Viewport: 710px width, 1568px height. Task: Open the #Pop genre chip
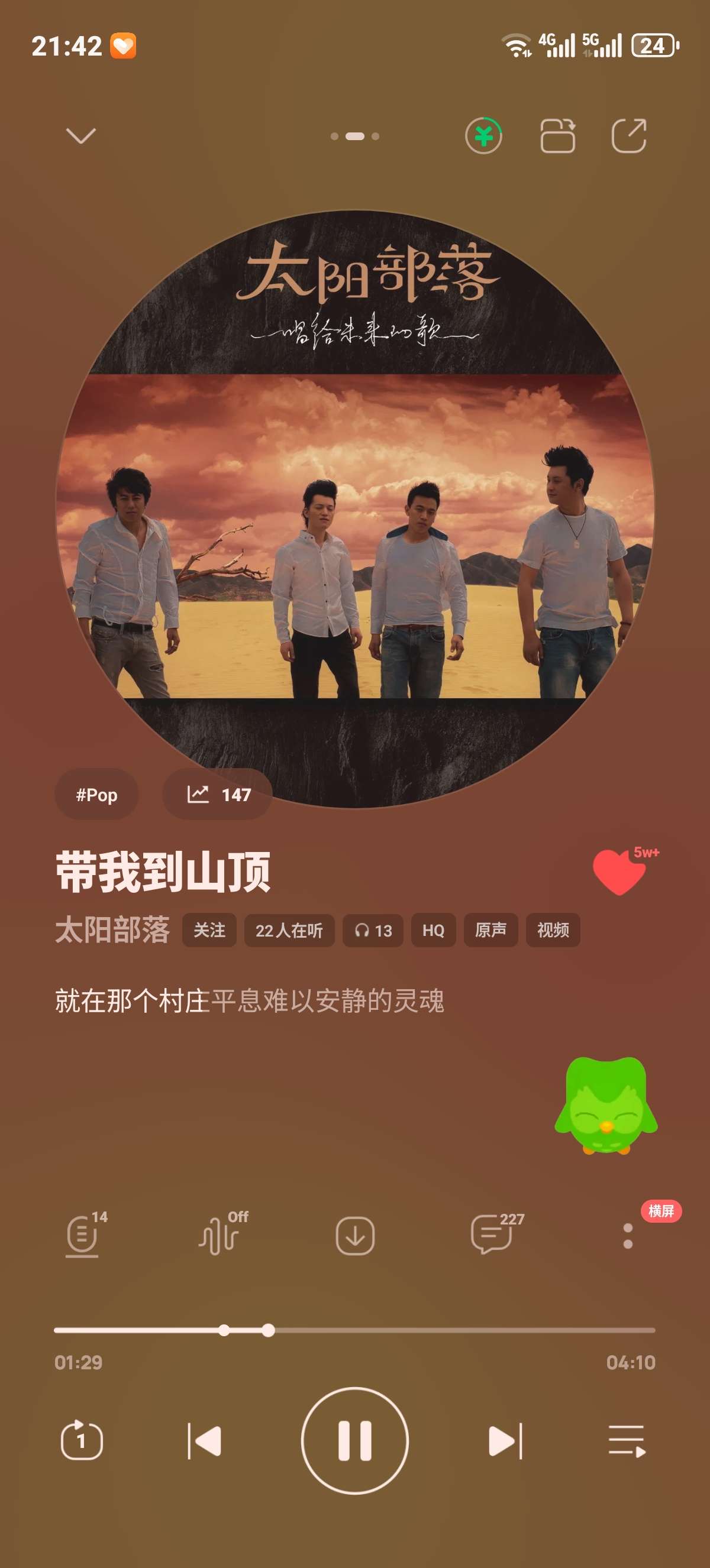pos(96,795)
